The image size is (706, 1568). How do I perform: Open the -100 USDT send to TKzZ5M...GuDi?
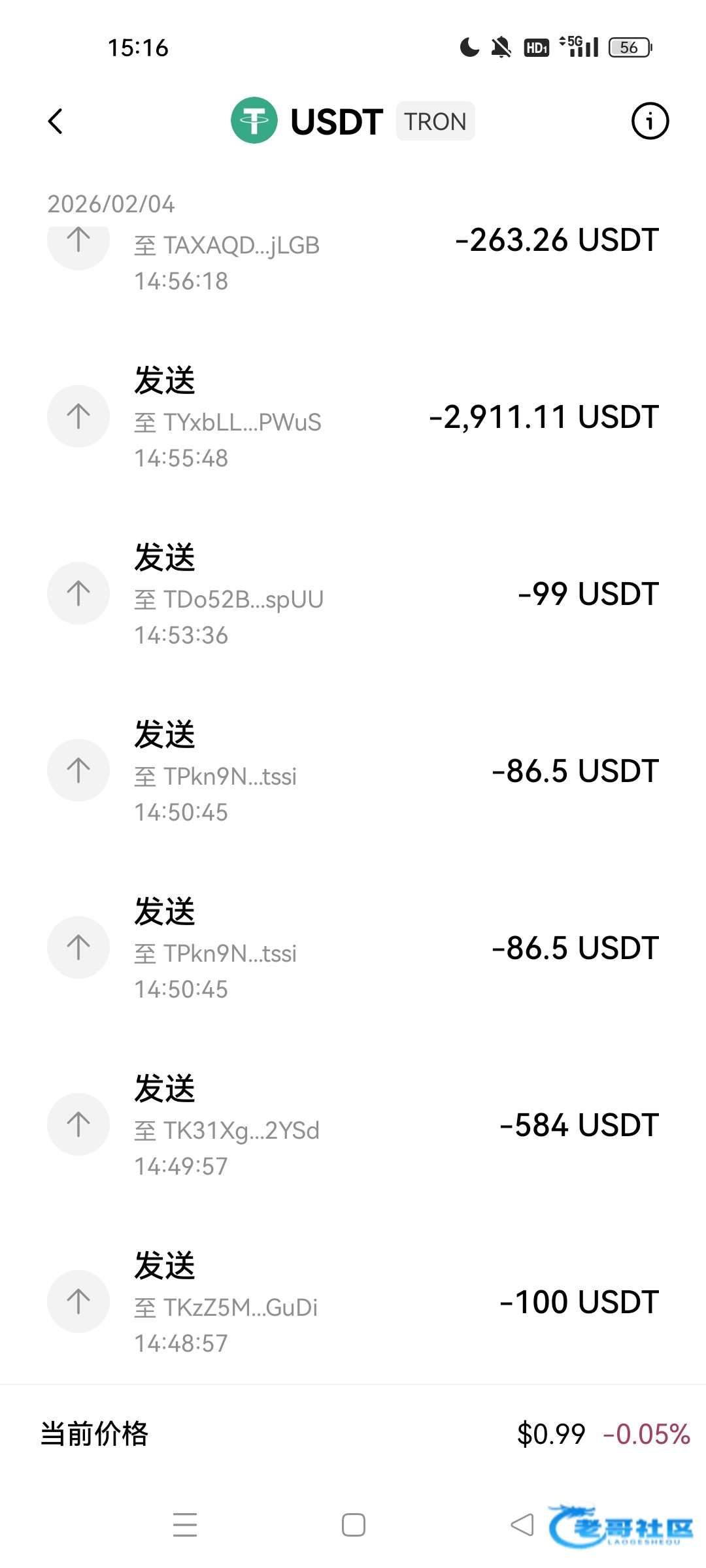(x=353, y=1302)
